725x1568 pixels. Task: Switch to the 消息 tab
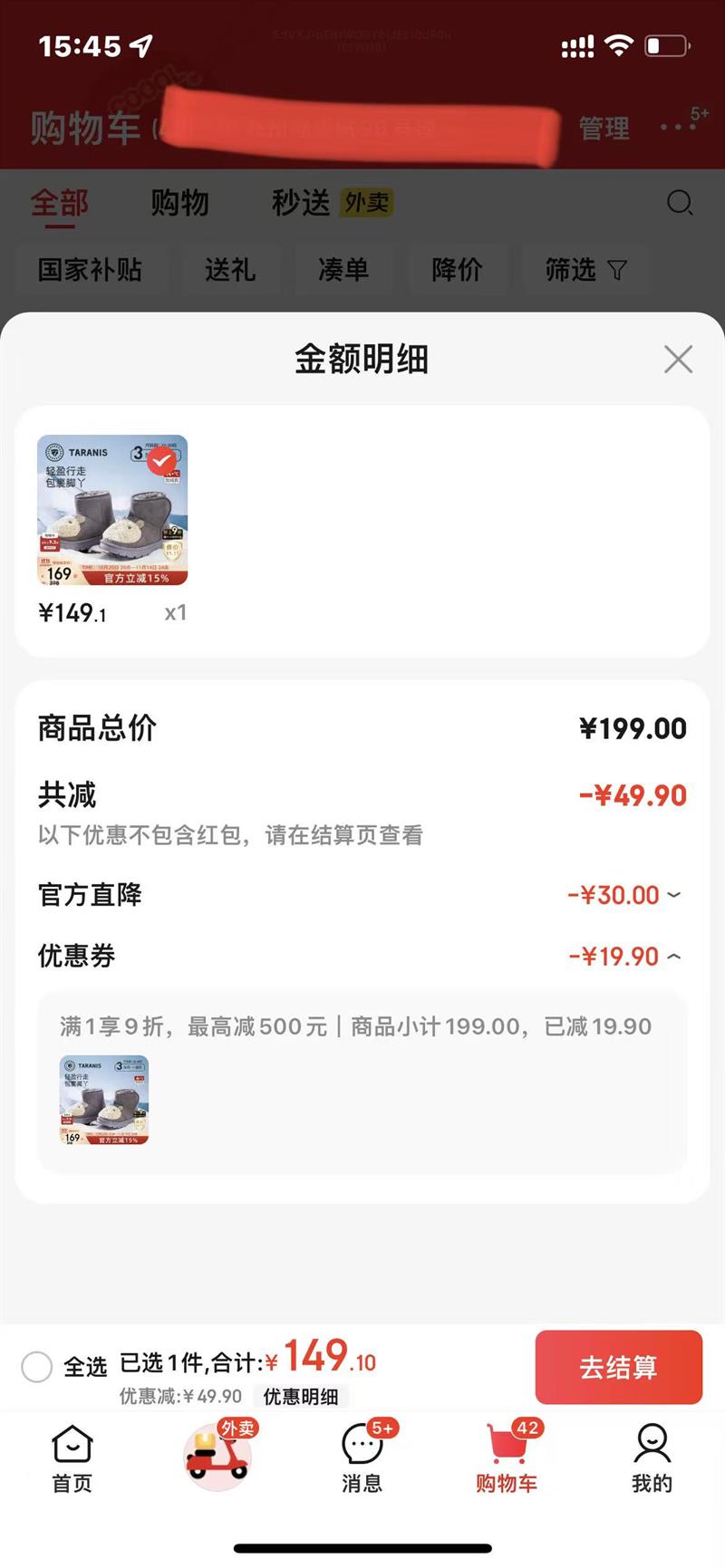tap(362, 1457)
